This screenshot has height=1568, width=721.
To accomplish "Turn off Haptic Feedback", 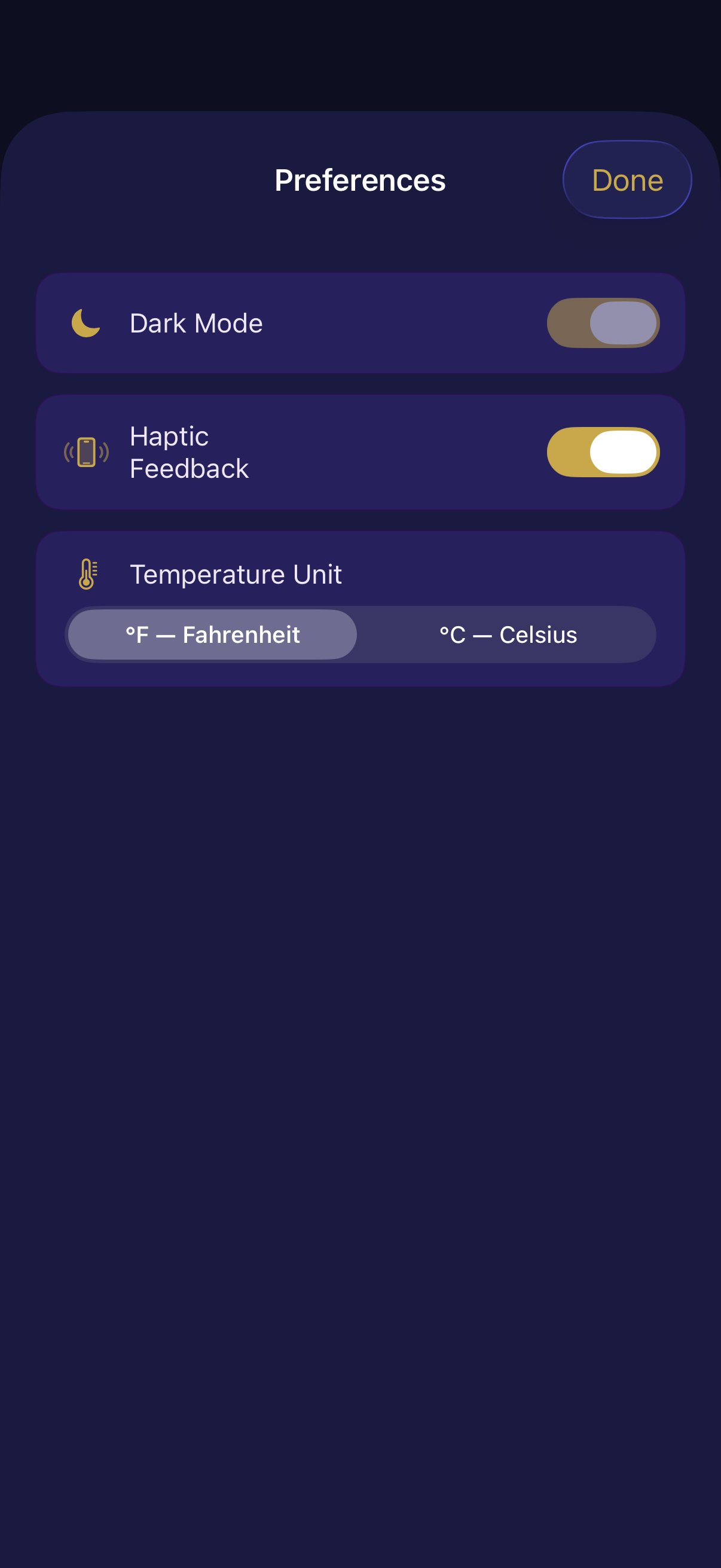I will 603,452.
